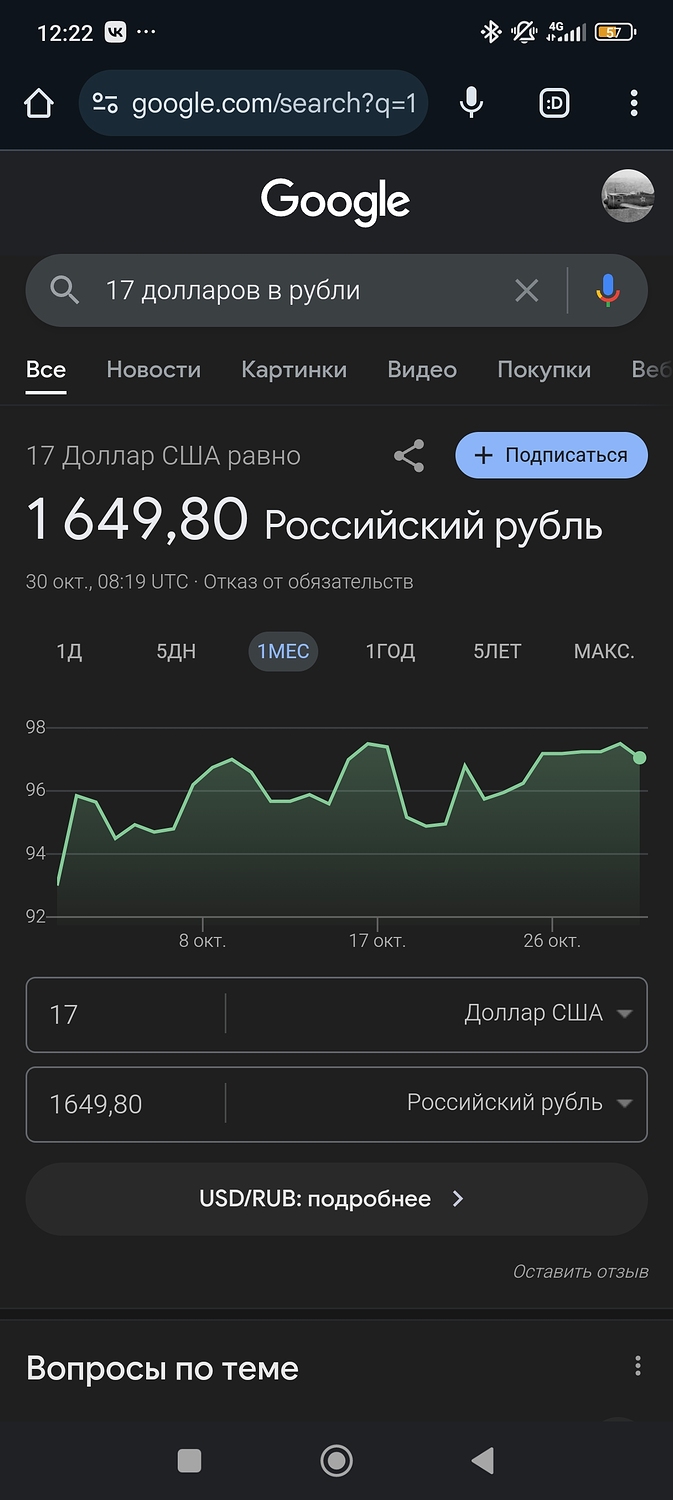
Task: Select the 1ГОД chart range
Action: point(390,652)
